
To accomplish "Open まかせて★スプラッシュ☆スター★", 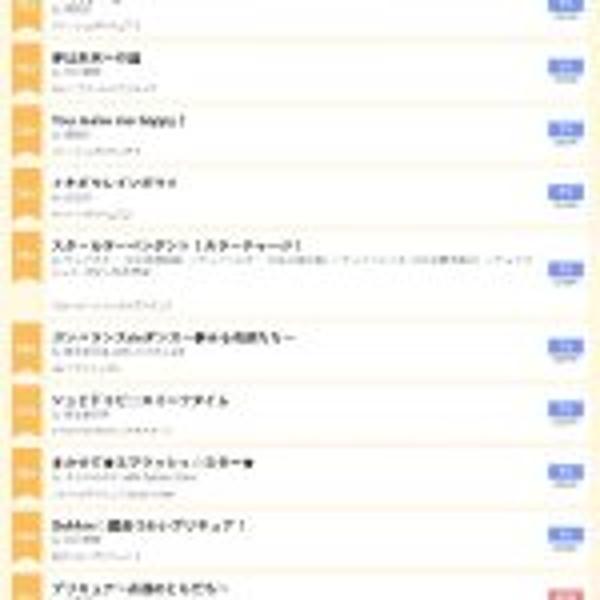I will coord(153,463).
